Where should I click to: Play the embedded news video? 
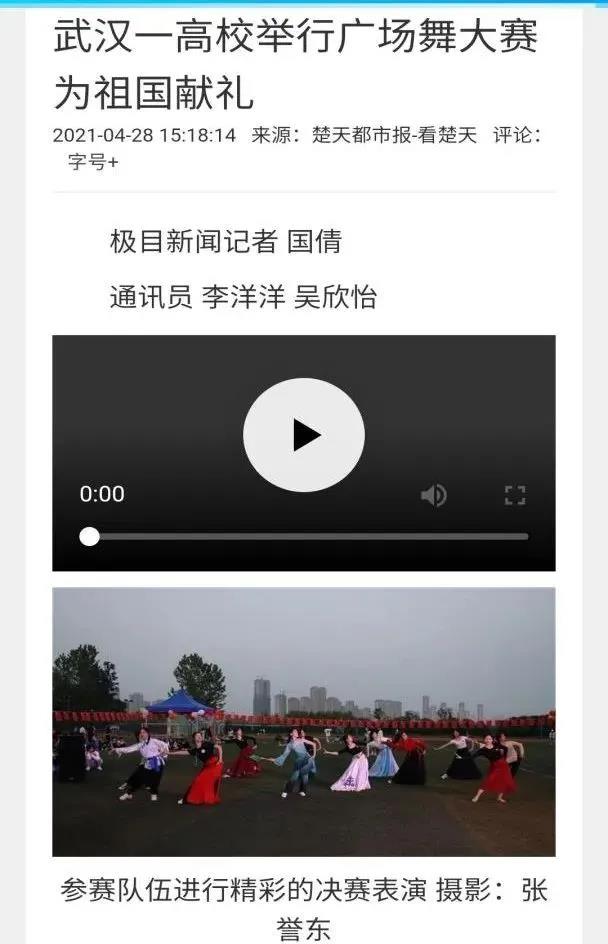[303, 435]
